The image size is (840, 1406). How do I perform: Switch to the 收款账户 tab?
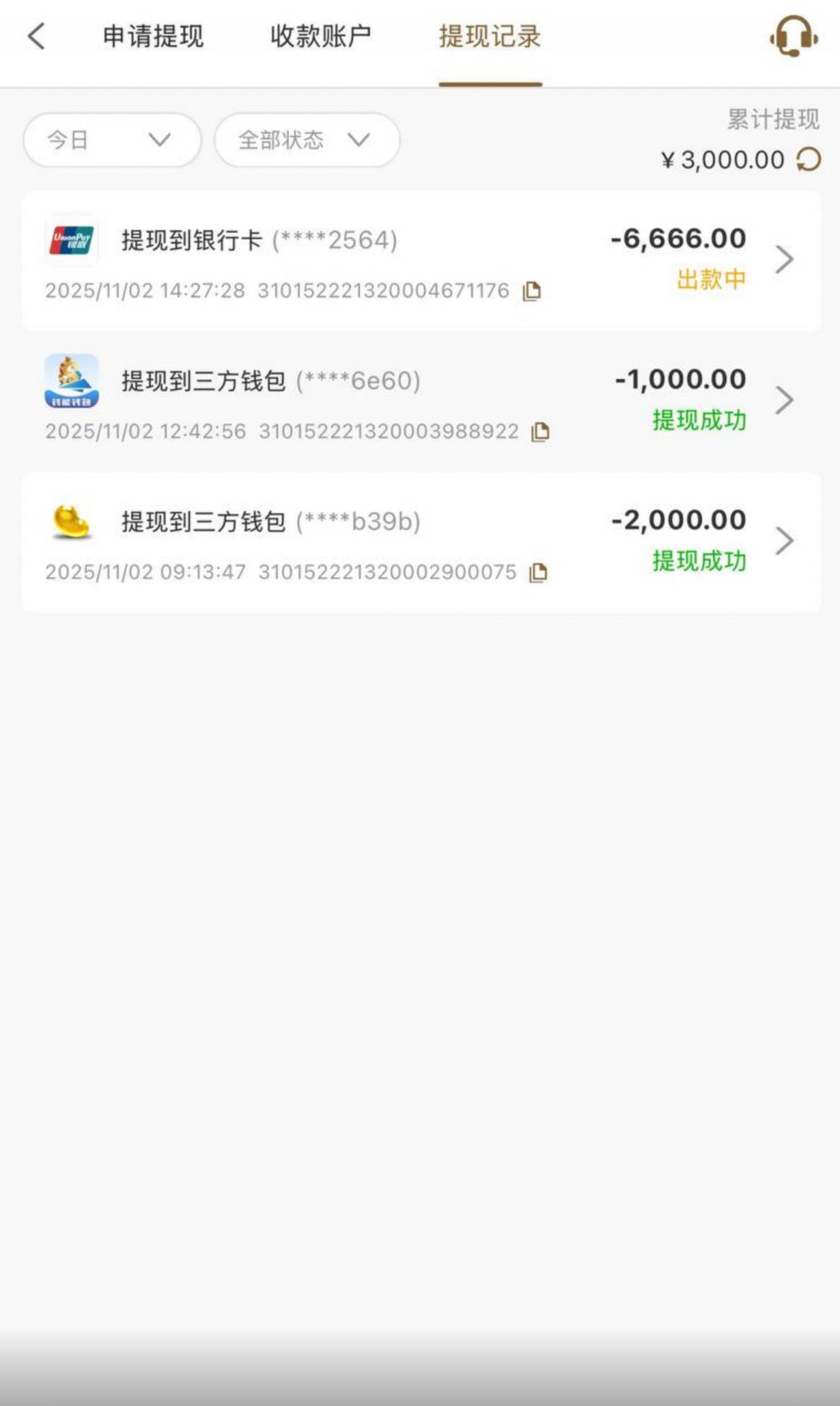pos(320,36)
